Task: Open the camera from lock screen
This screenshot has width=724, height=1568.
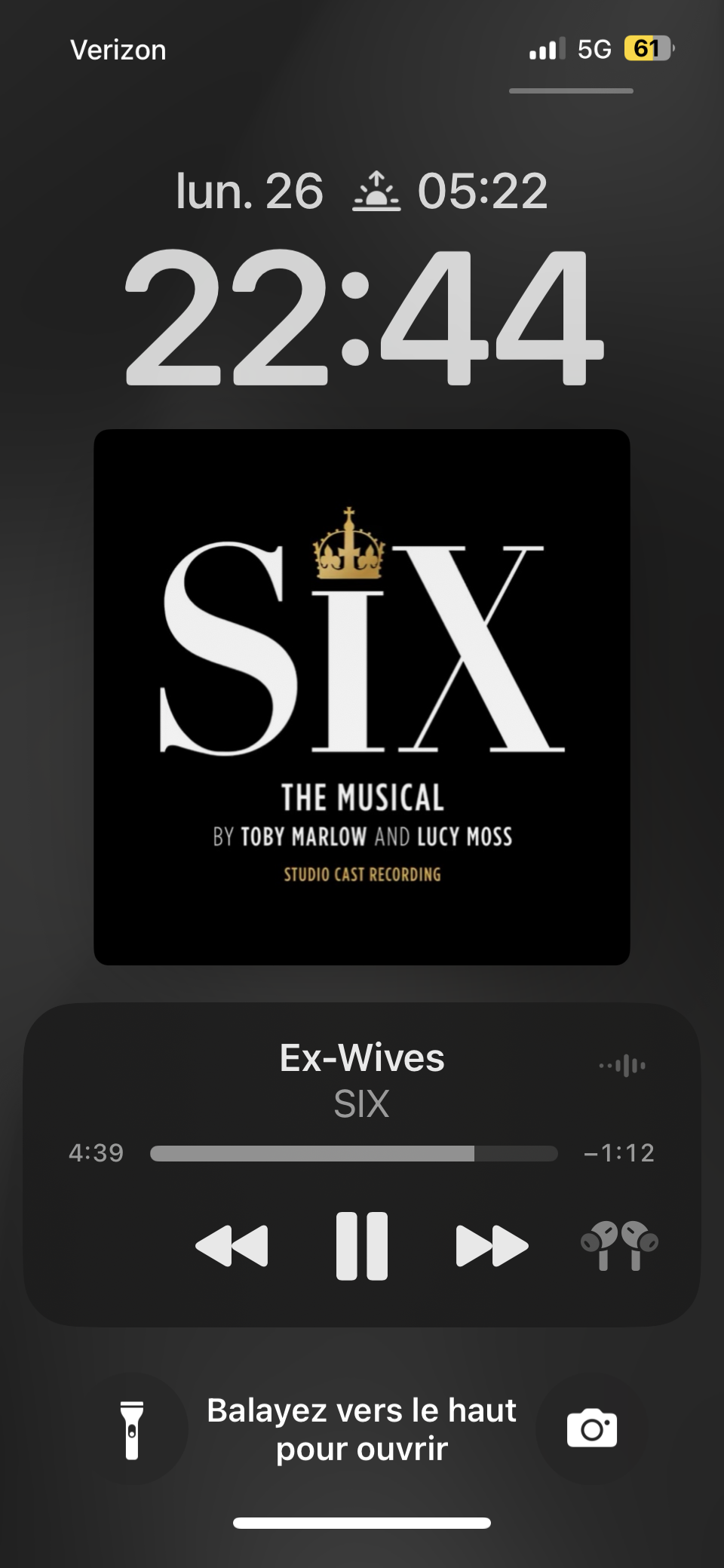Action: pyautogui.click(x=592, y=1429)
